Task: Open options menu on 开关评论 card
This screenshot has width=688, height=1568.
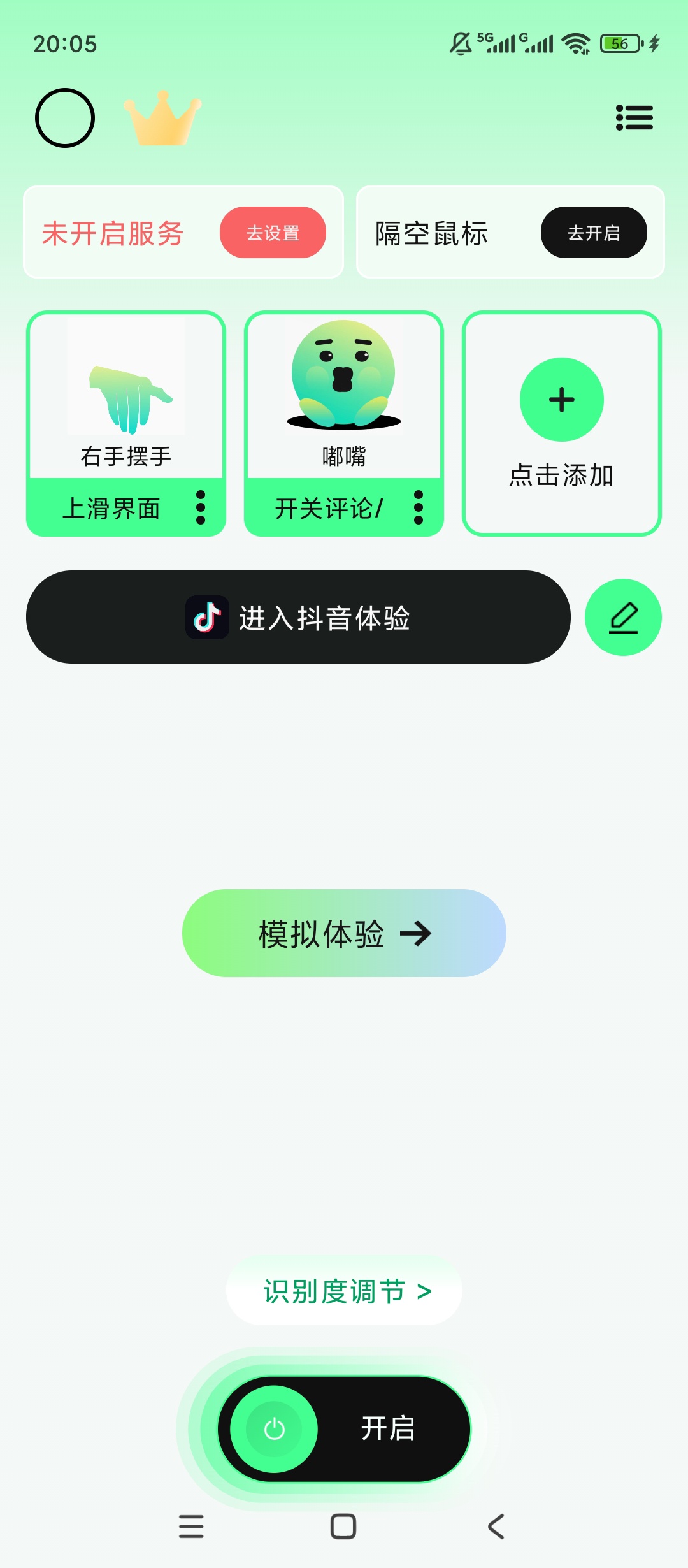Action: click(419, 508)
